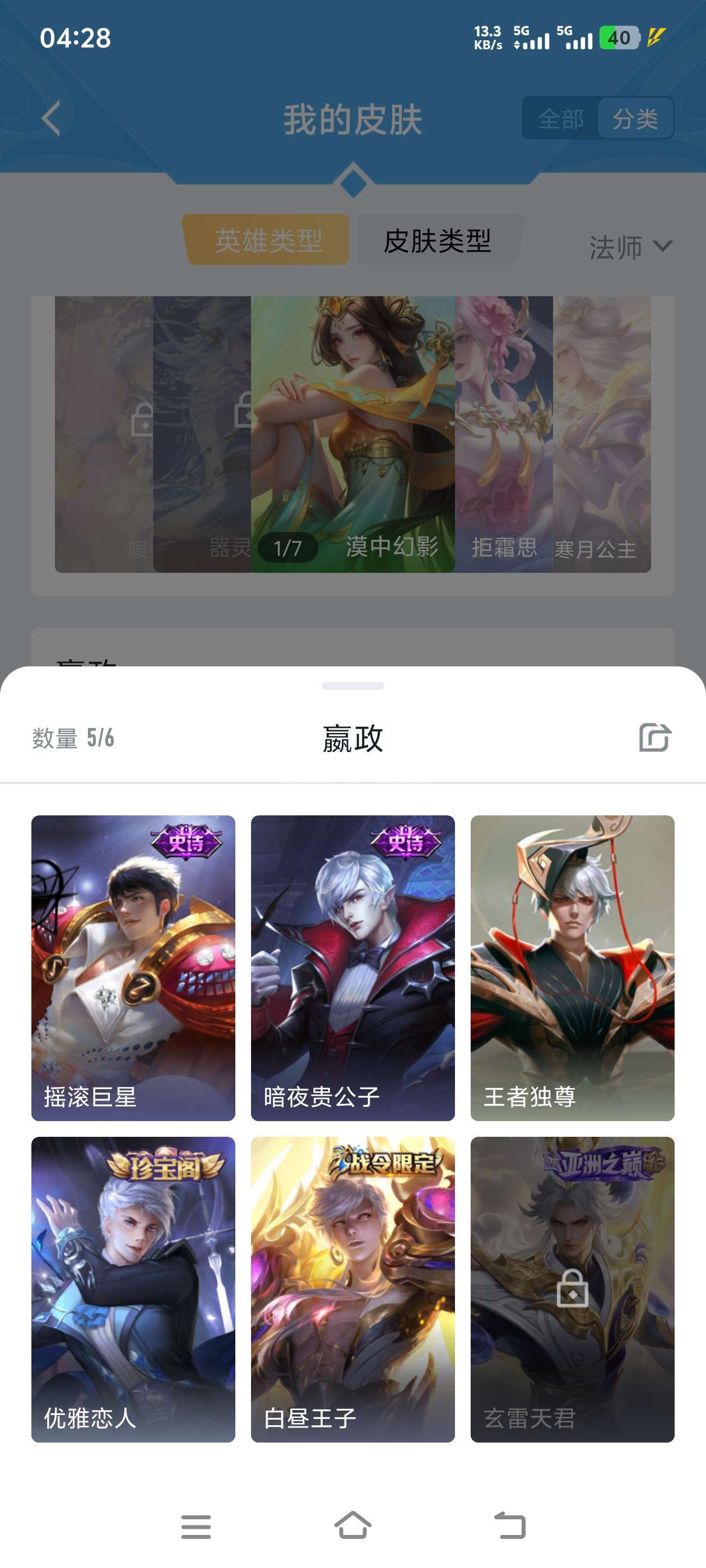Switch to the 英雄类型 tab
The width and height of the screenshot is (706, 1568).
pyautogui.click(x=268, y=240)
